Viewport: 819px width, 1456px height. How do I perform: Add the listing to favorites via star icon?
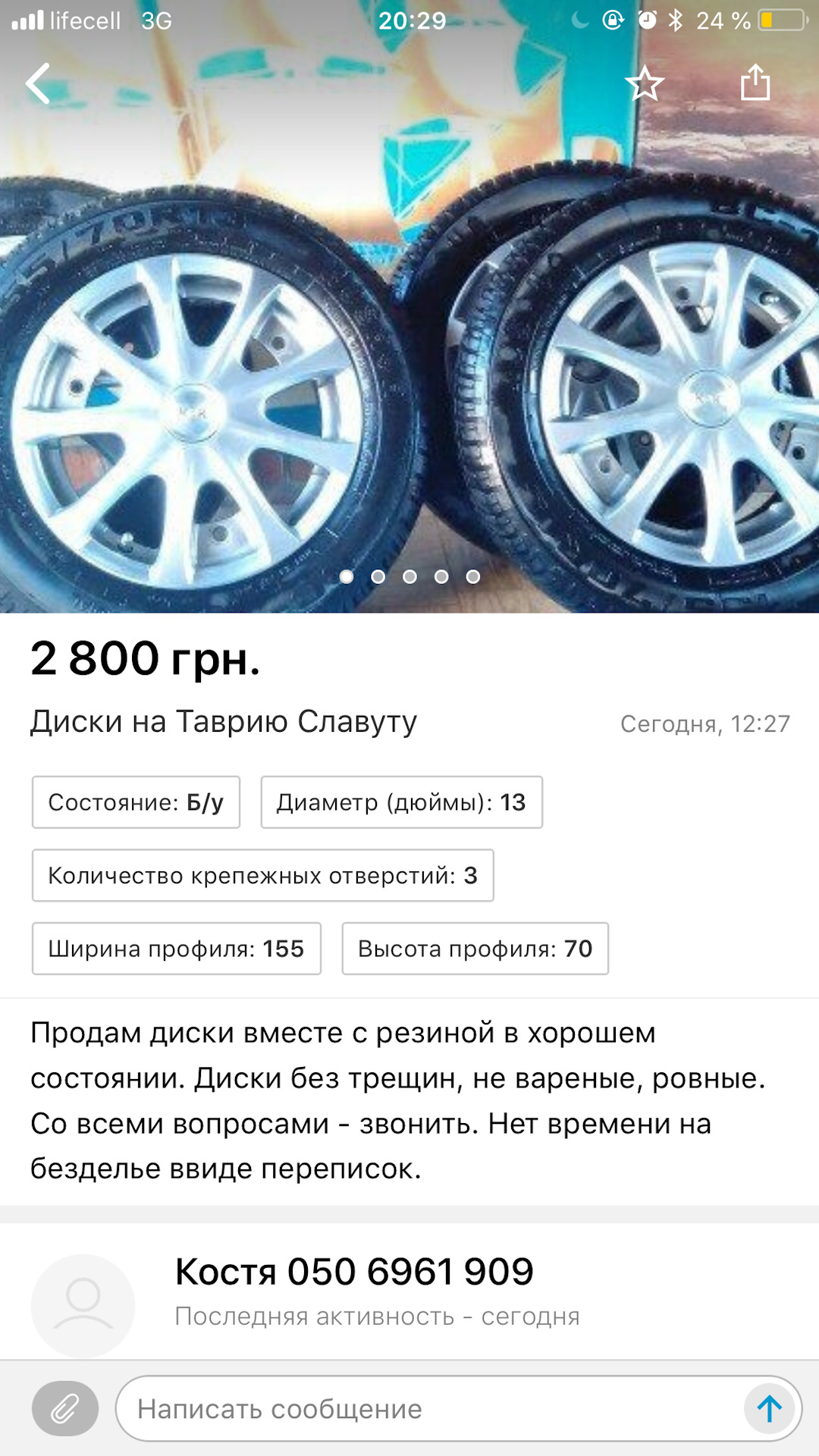coord(645,83)
